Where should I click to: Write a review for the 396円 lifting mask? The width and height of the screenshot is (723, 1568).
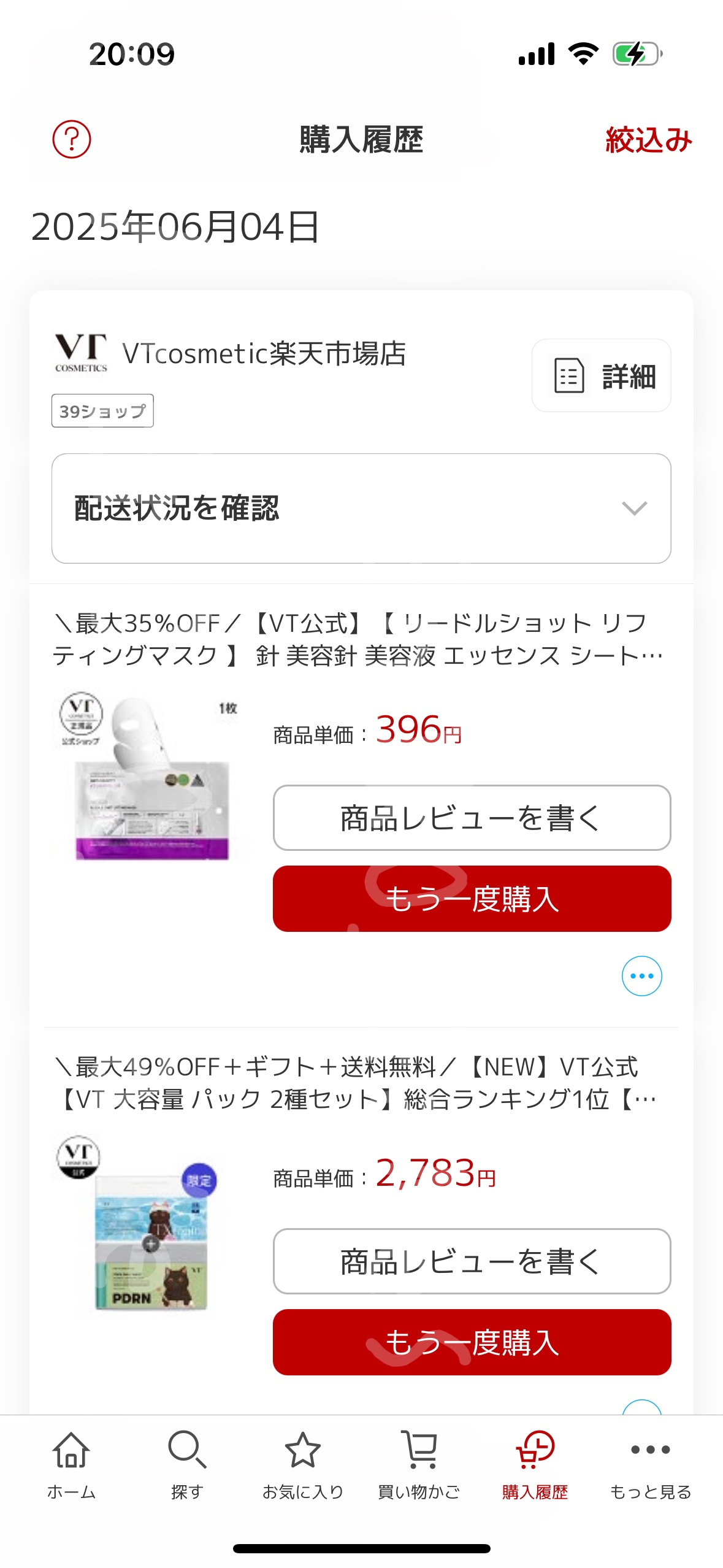point(472,818)
